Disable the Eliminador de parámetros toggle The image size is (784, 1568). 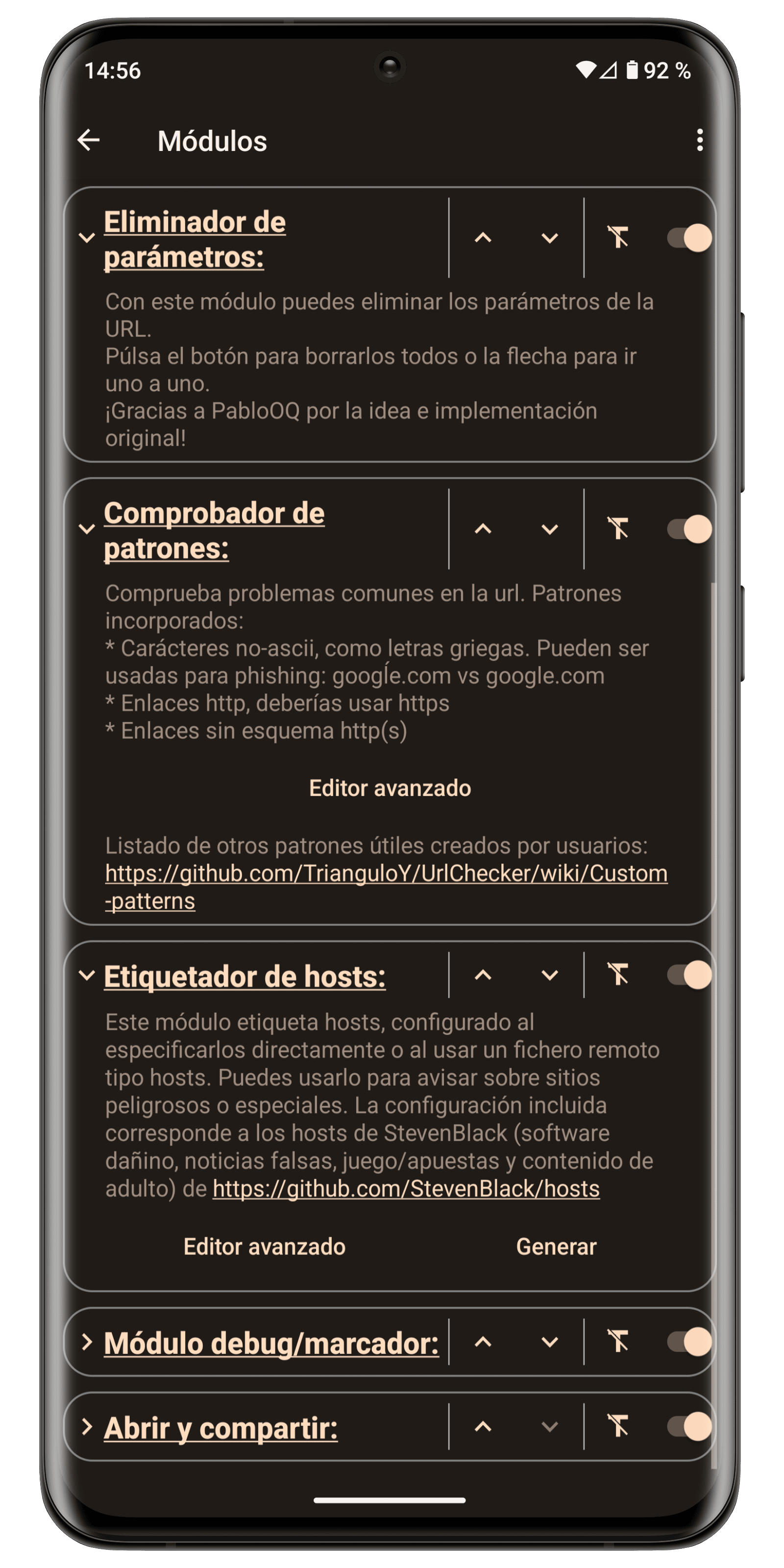689,237
